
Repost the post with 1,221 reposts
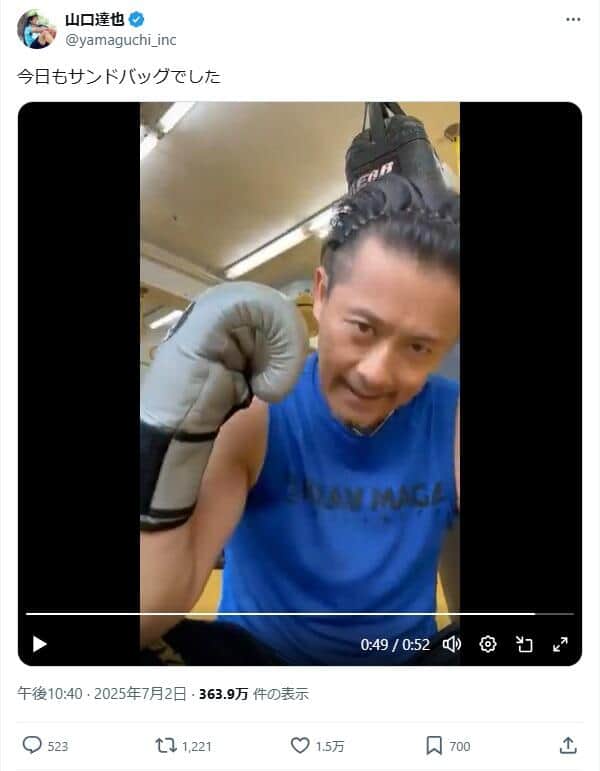[x=166, y=745]
